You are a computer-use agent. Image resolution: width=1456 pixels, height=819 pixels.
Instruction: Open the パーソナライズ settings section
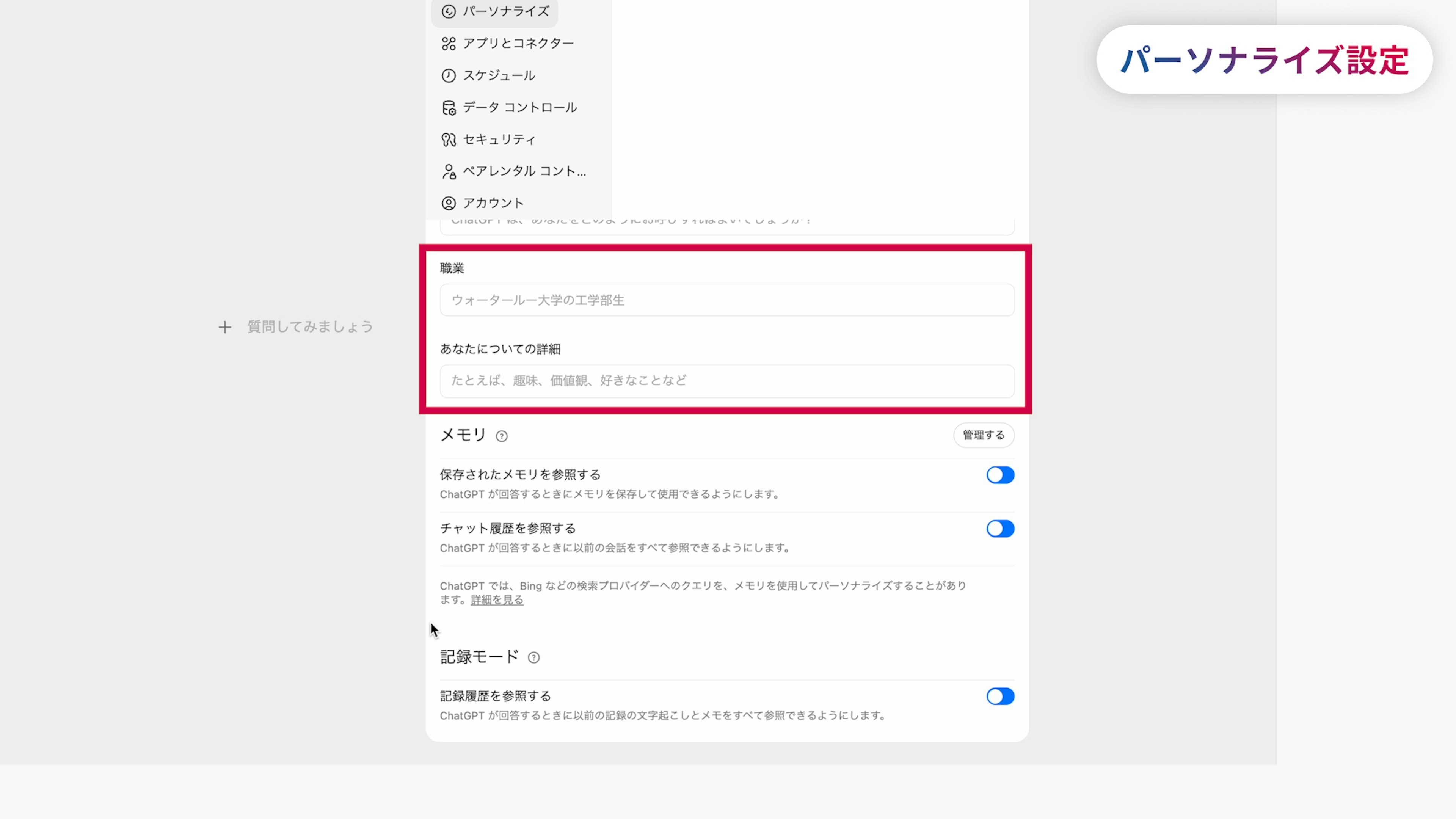(494, 11)
